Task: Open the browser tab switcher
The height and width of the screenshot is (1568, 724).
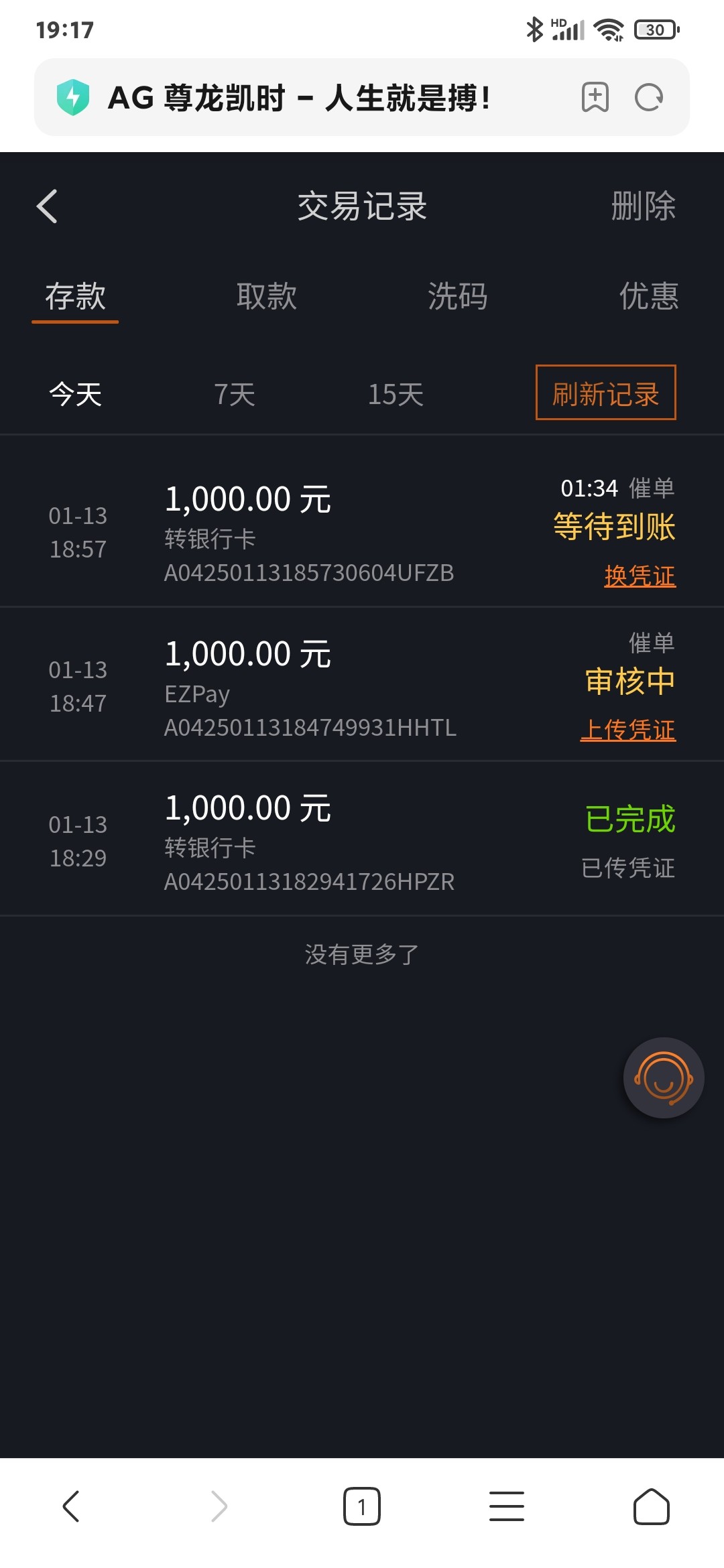Action: click(x=362, y=1506)
